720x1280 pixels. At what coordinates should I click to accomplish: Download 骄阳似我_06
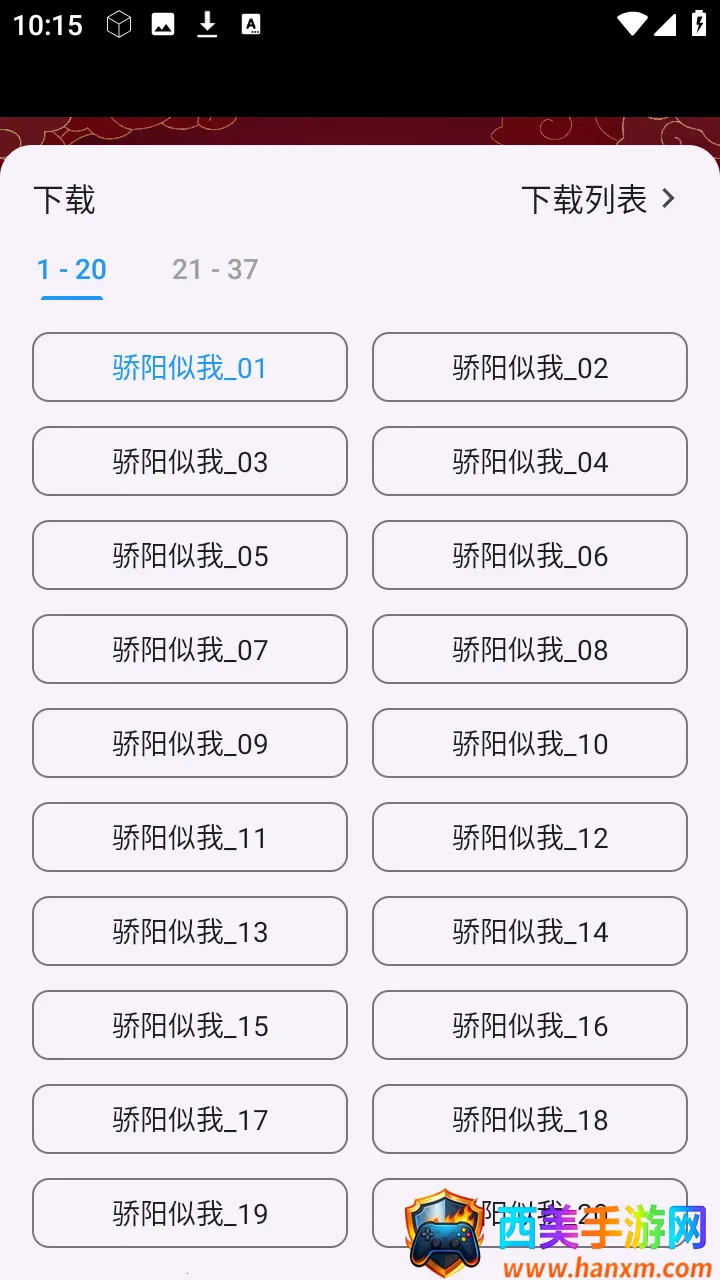tap(530, 555)
